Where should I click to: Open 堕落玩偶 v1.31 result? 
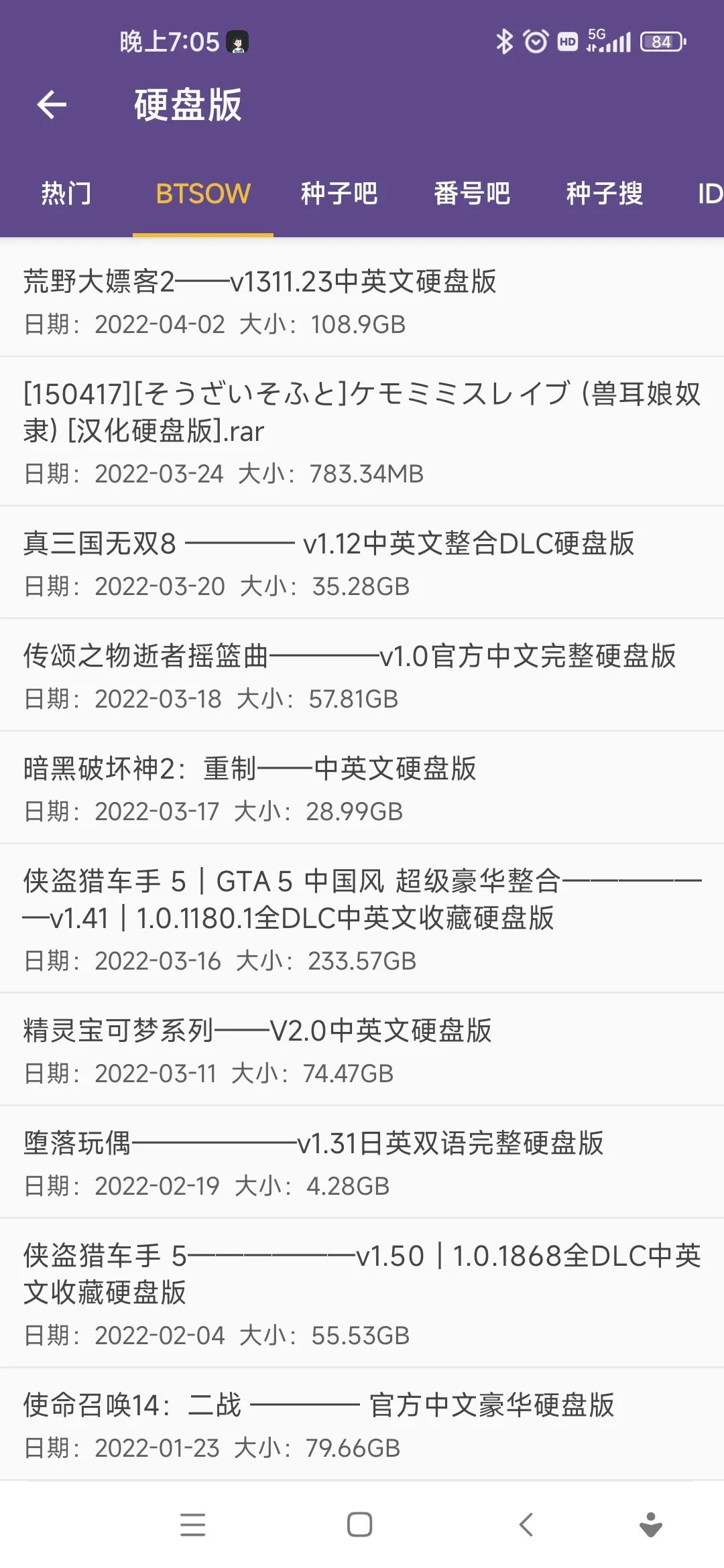click(x=362, y=1162)
